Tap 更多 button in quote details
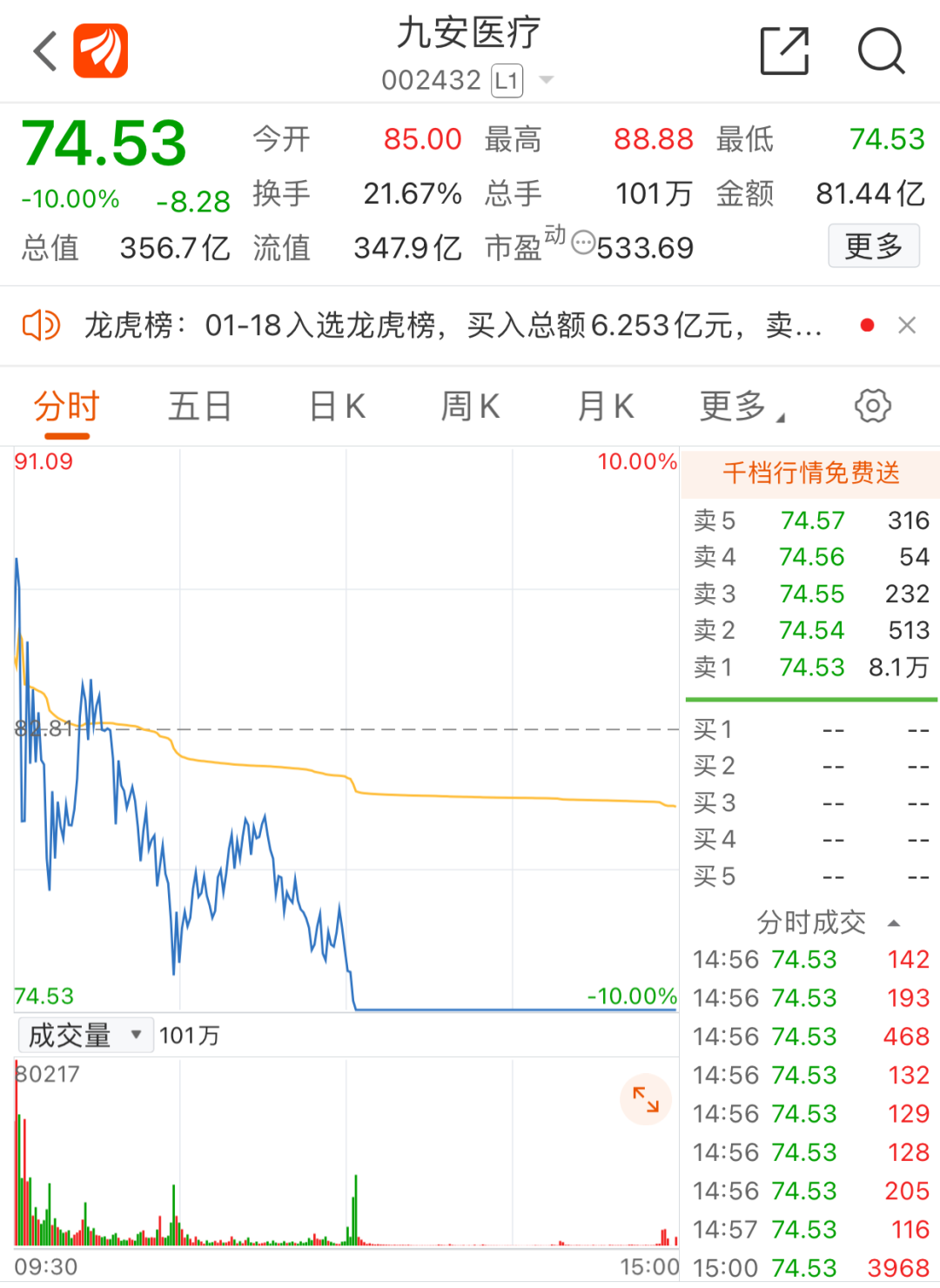Viewport: 940px width, 1288px height. click(x=873, y=246)
